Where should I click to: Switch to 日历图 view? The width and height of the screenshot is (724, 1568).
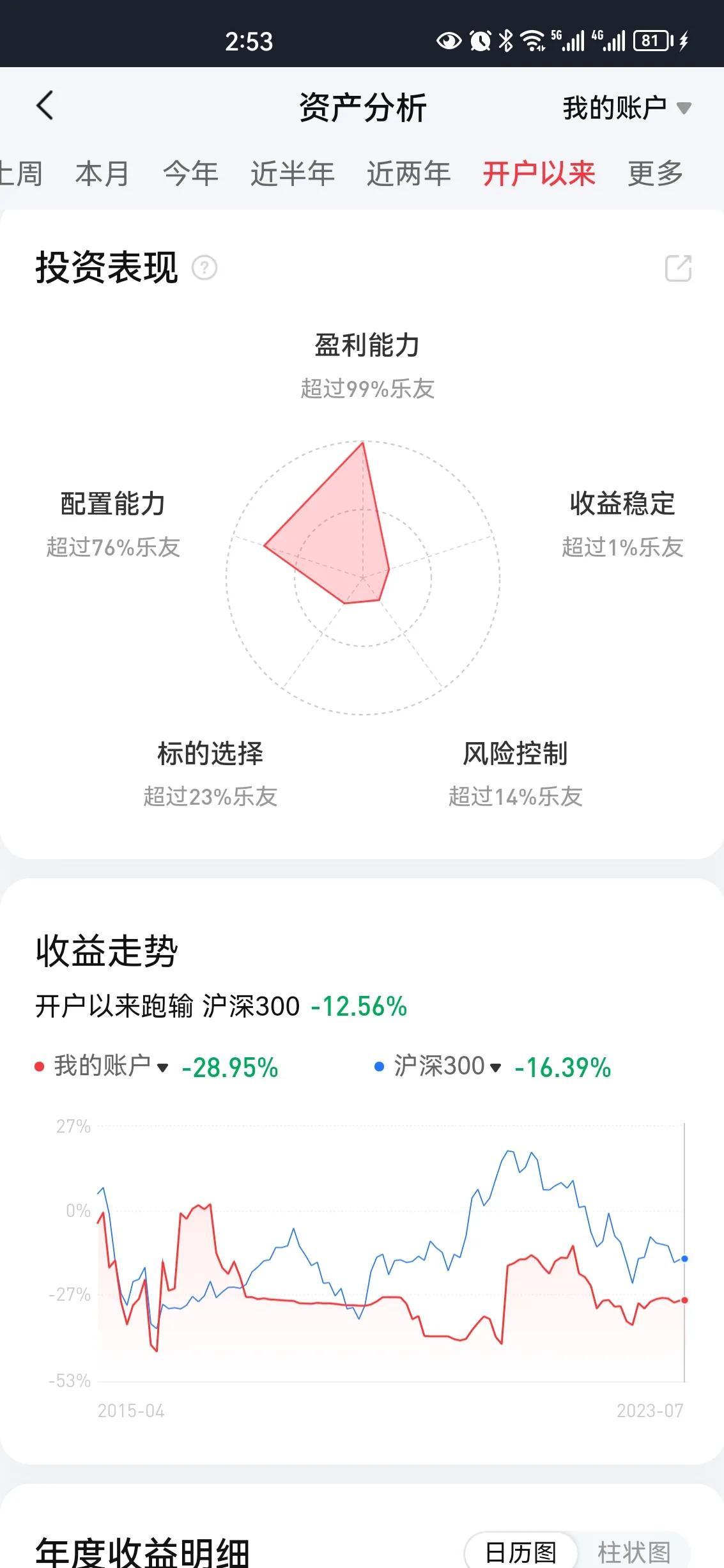pyautogui.click(x=521, y=1551)
